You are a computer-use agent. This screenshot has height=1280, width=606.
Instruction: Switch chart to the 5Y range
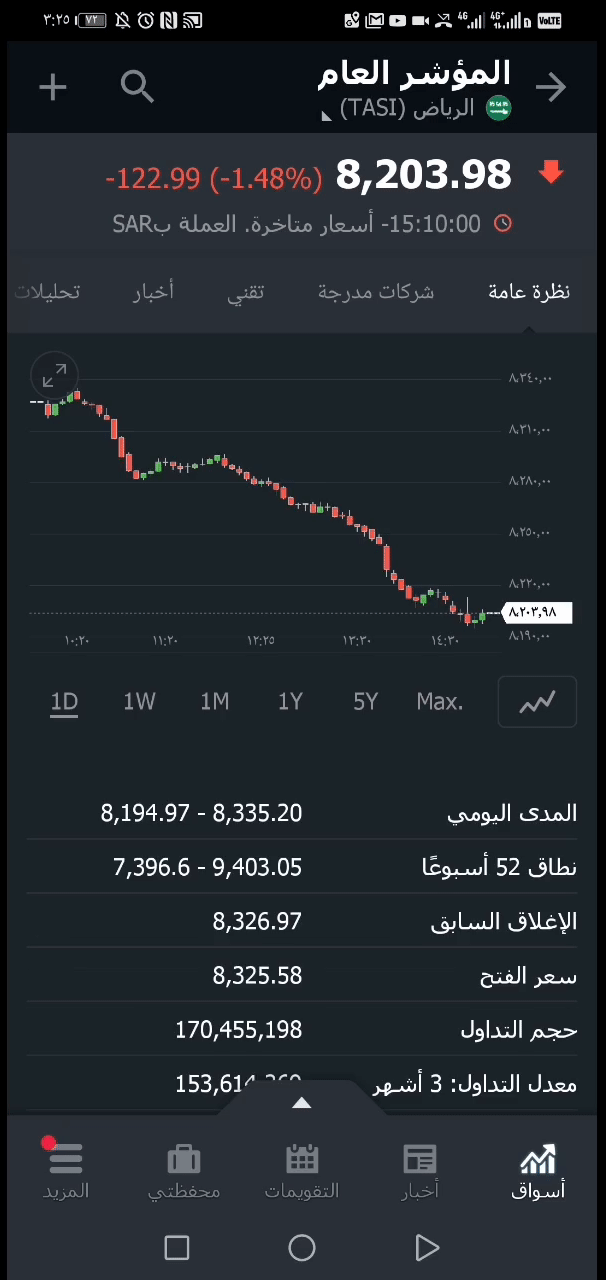pyautogui.click(x=365, y=702)
